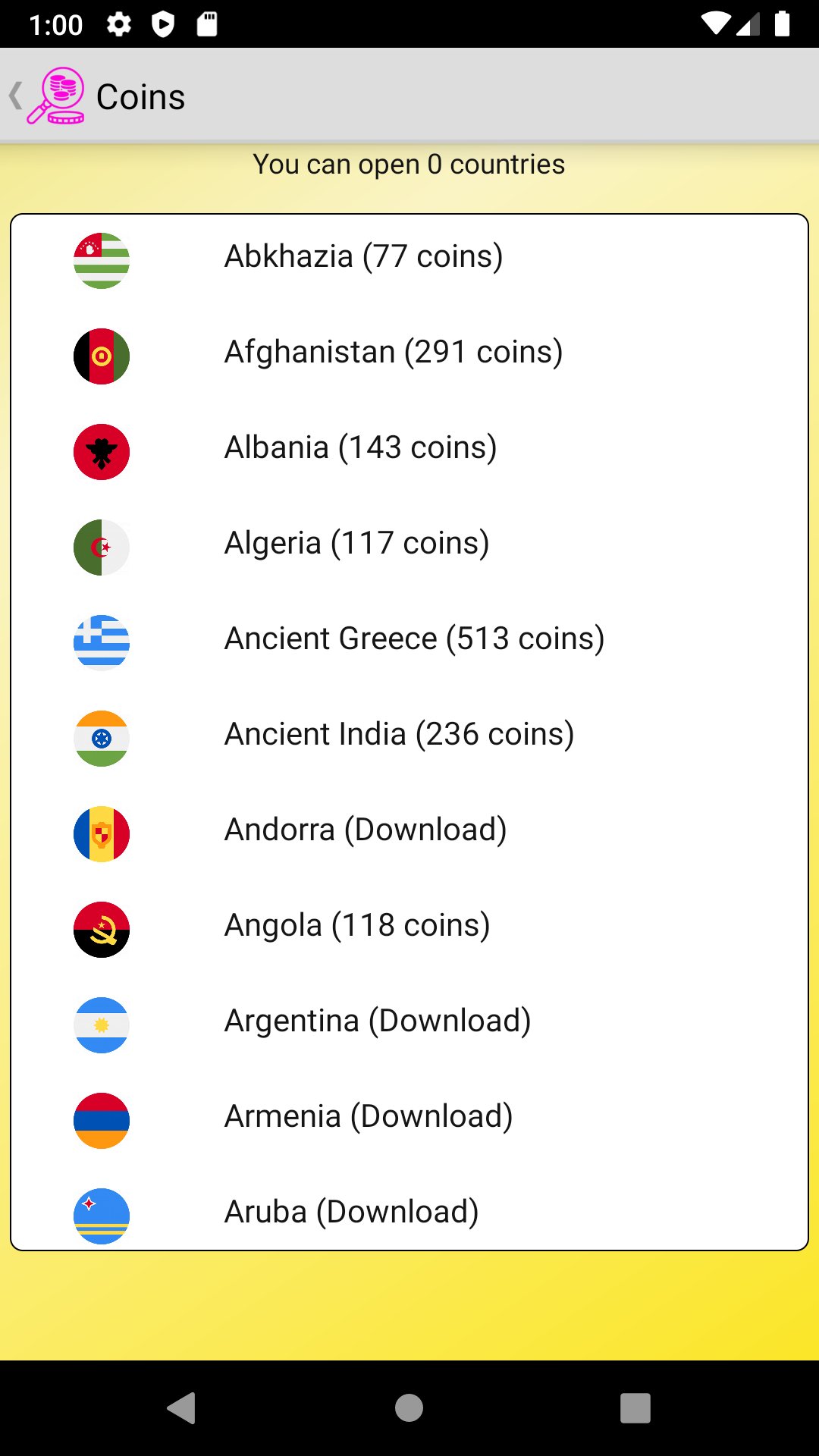Viewport: 819px width, 1456px height.
Task: Open recent apps from navigation bar
Action: click(635, 1408)
